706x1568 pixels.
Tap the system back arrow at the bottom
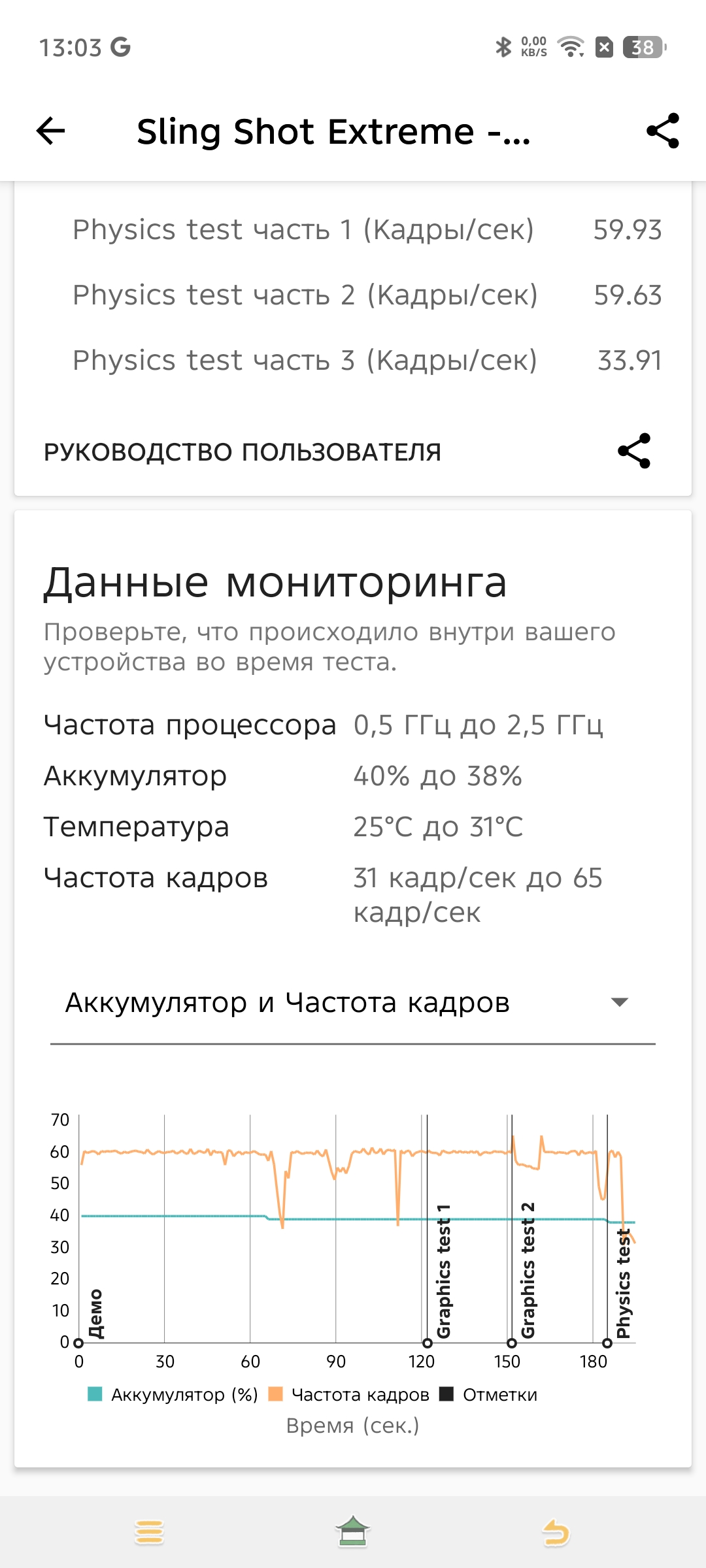(556, 1532)
